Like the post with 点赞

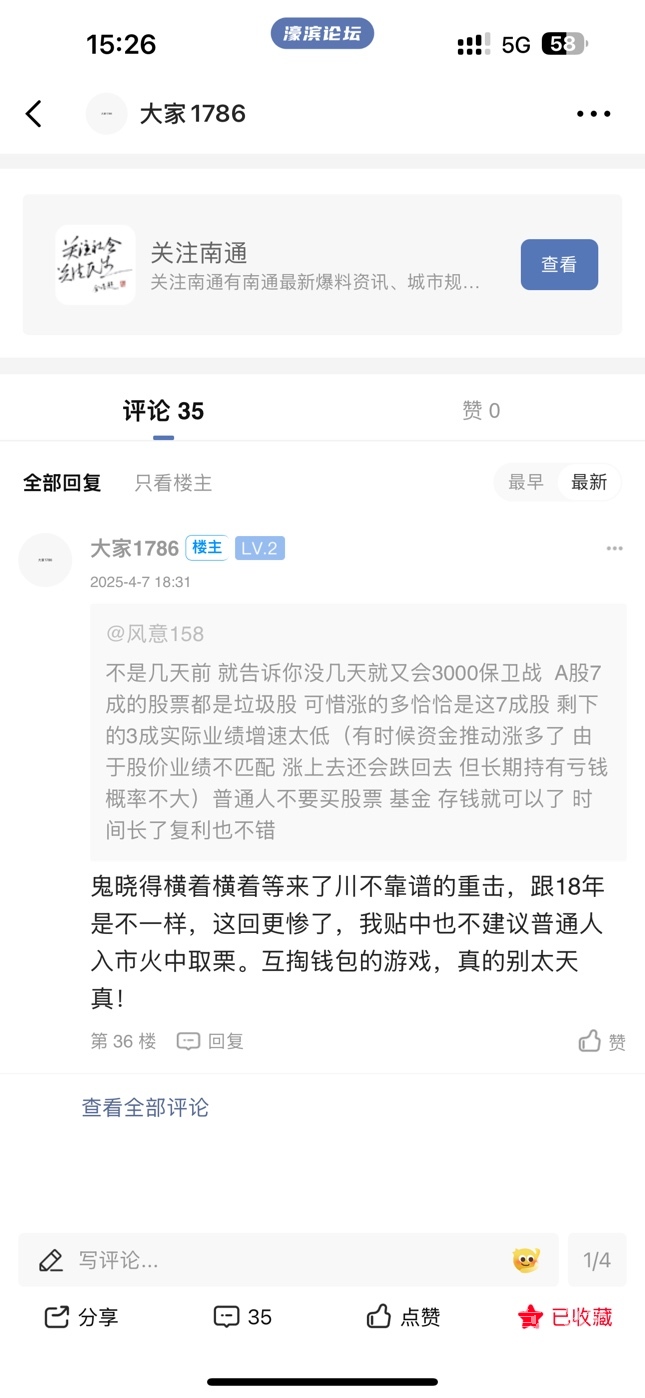point(404,1317)
